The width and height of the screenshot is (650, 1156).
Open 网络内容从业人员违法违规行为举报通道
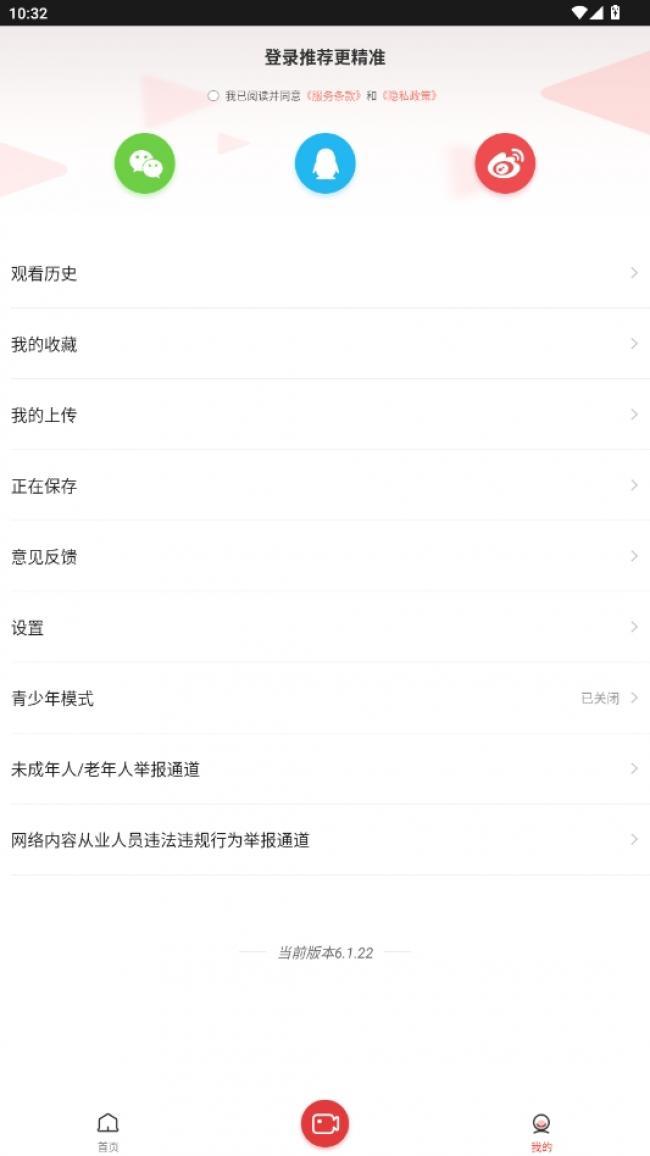point(325,840)
